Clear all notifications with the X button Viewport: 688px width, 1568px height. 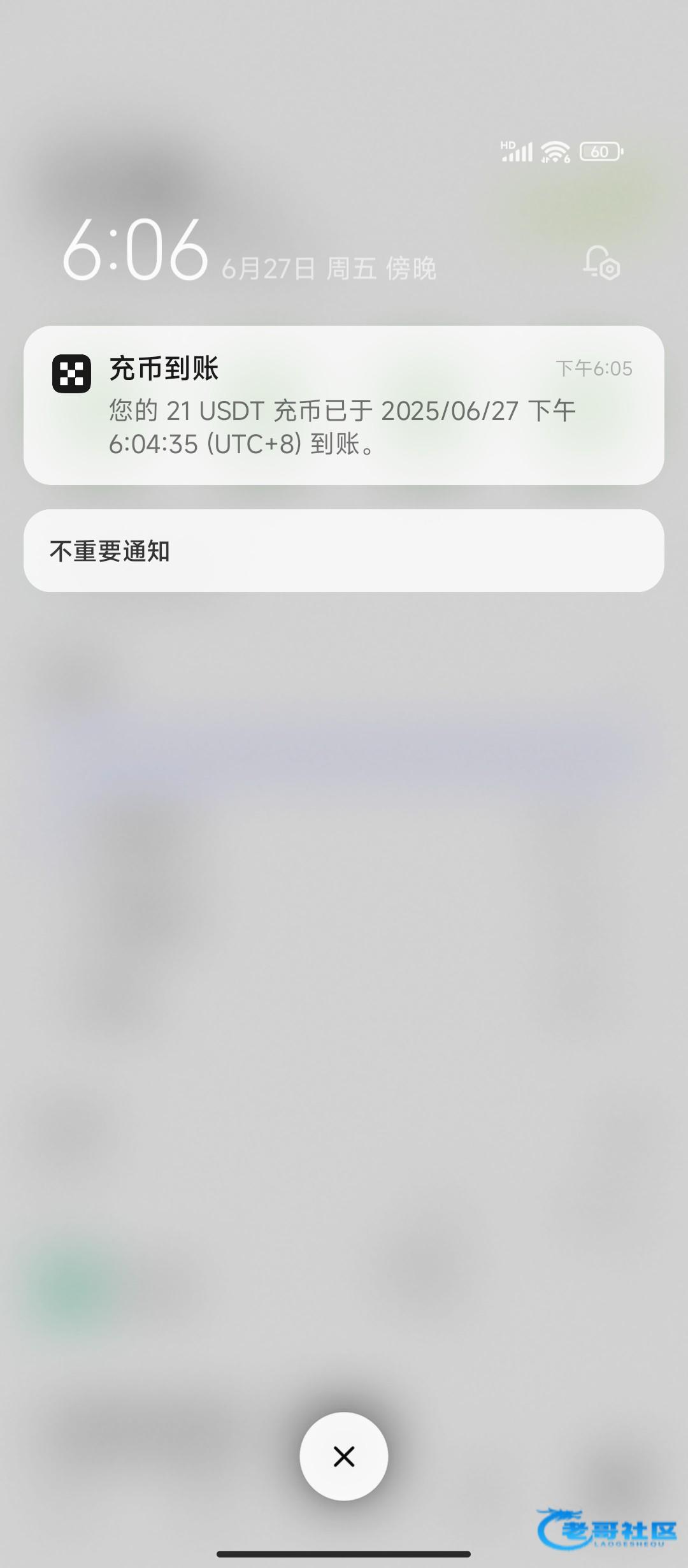(344, 1456)
